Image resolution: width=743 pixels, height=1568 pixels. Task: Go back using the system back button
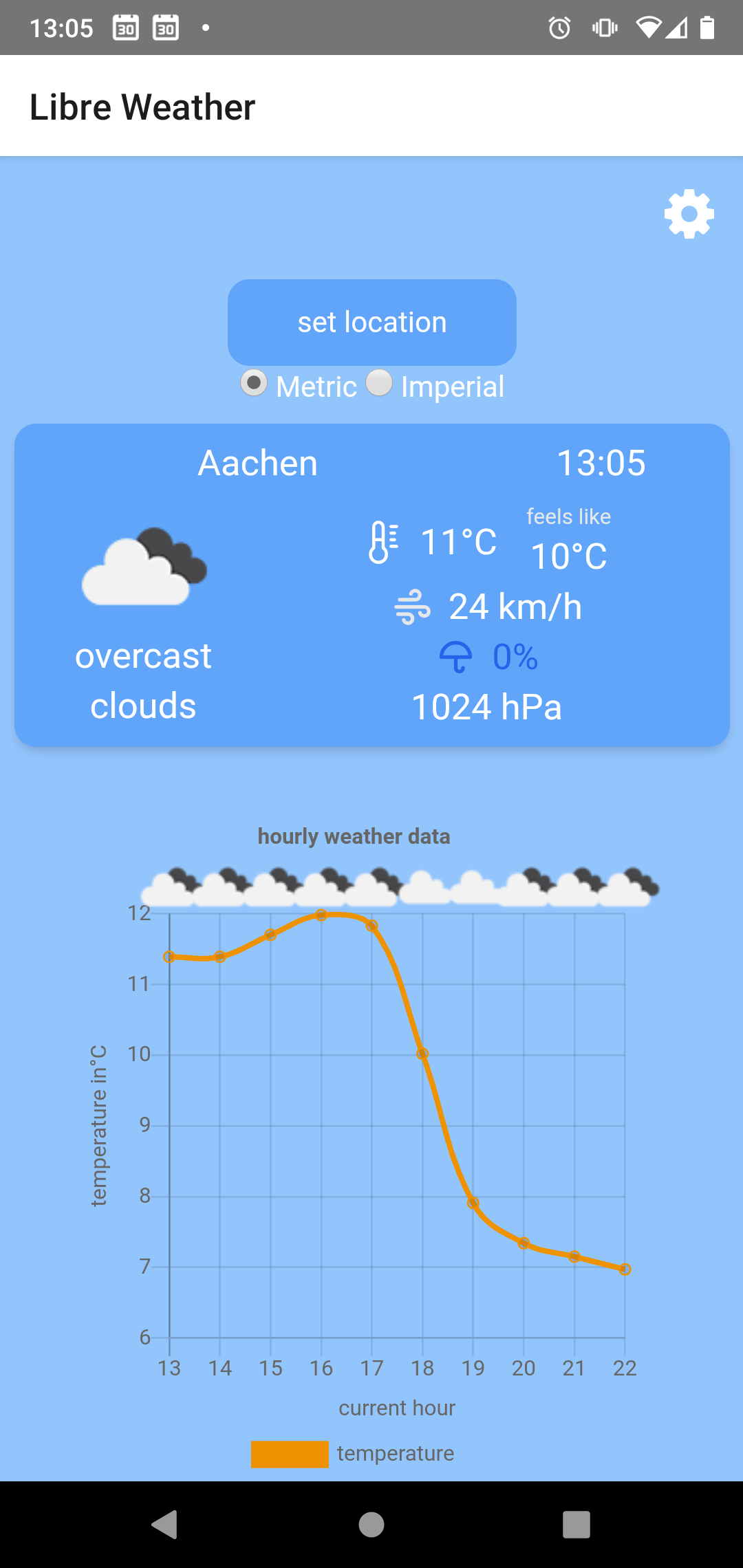(x=165, y=1524)
